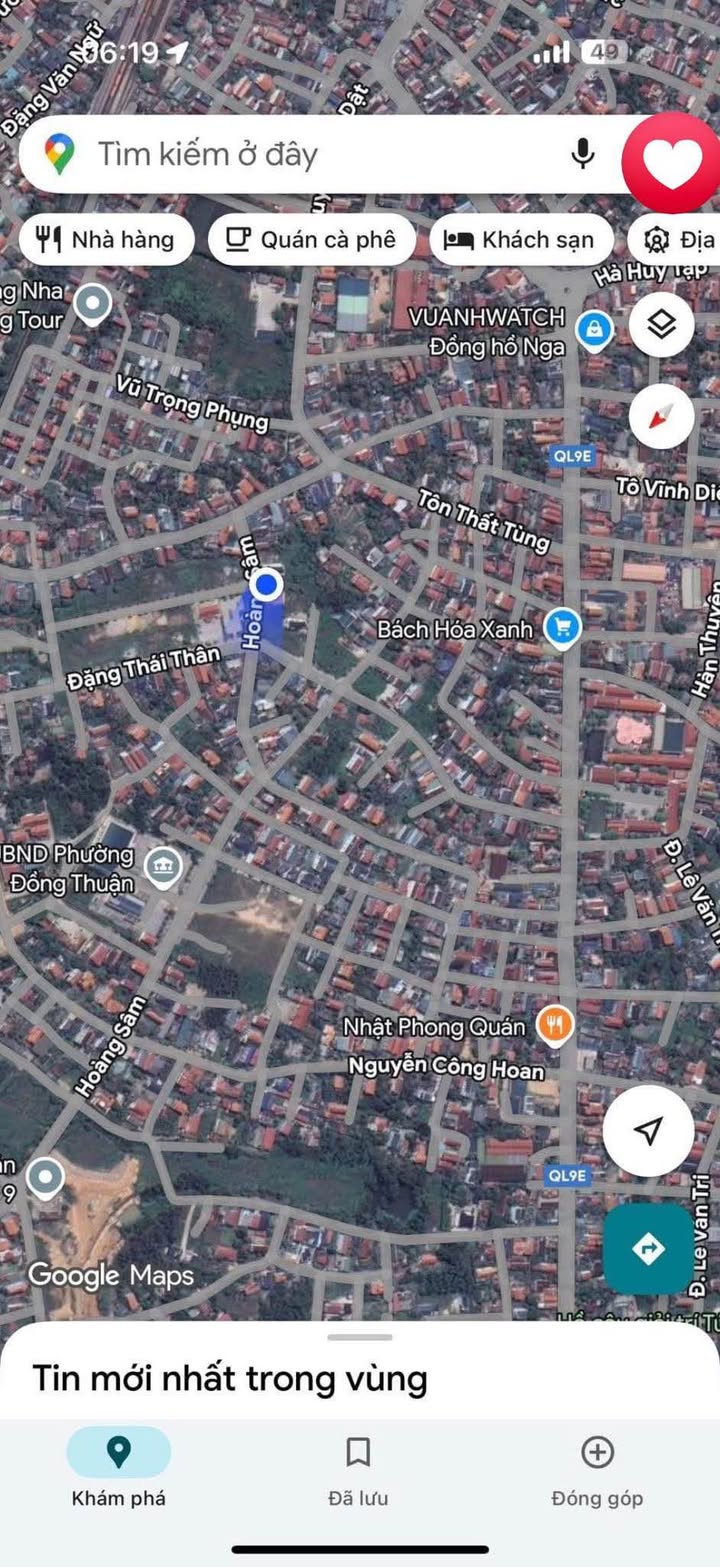Center map on my location
The height and width of the screenshot is (1567, 720).
(x=648, y=1131)
